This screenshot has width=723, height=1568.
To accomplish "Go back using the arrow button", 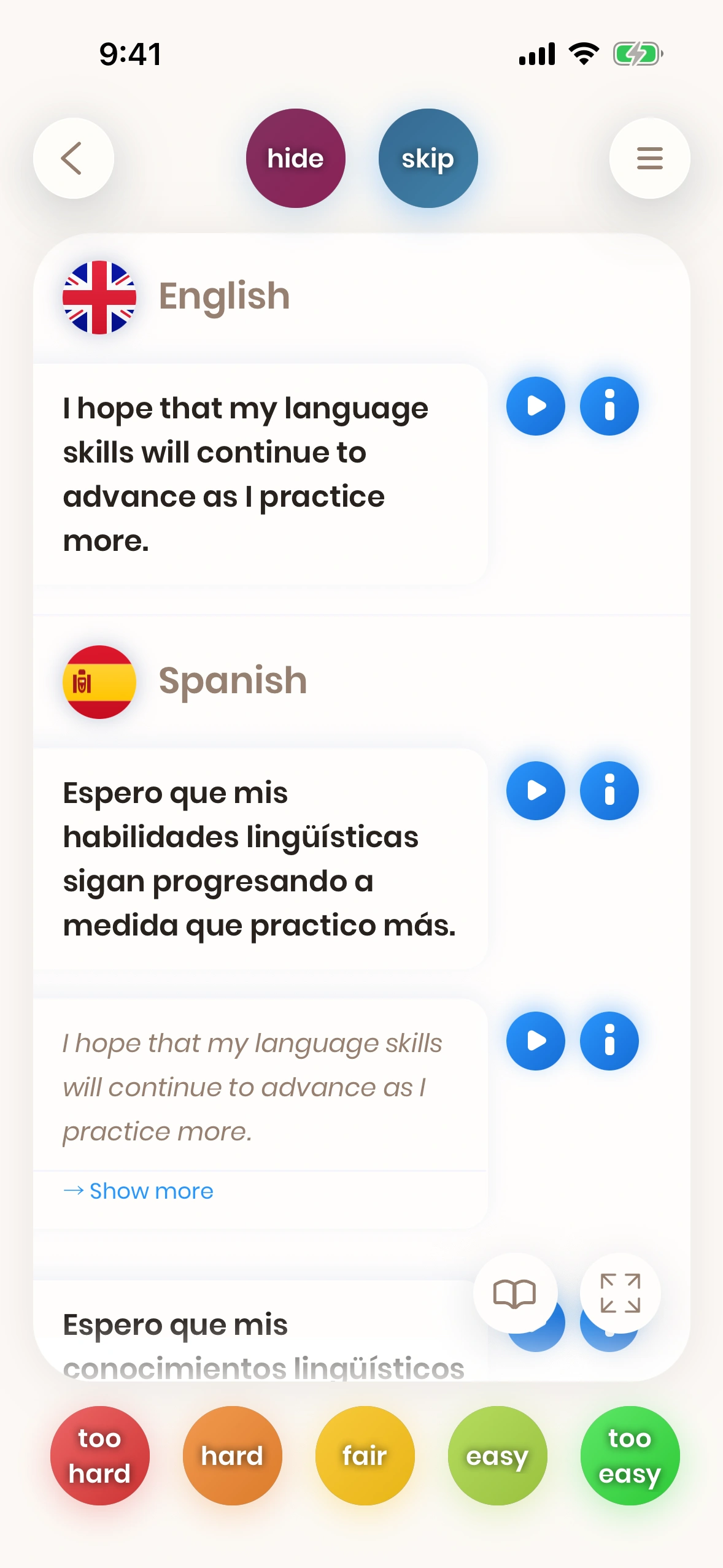I will click(73, 158).
